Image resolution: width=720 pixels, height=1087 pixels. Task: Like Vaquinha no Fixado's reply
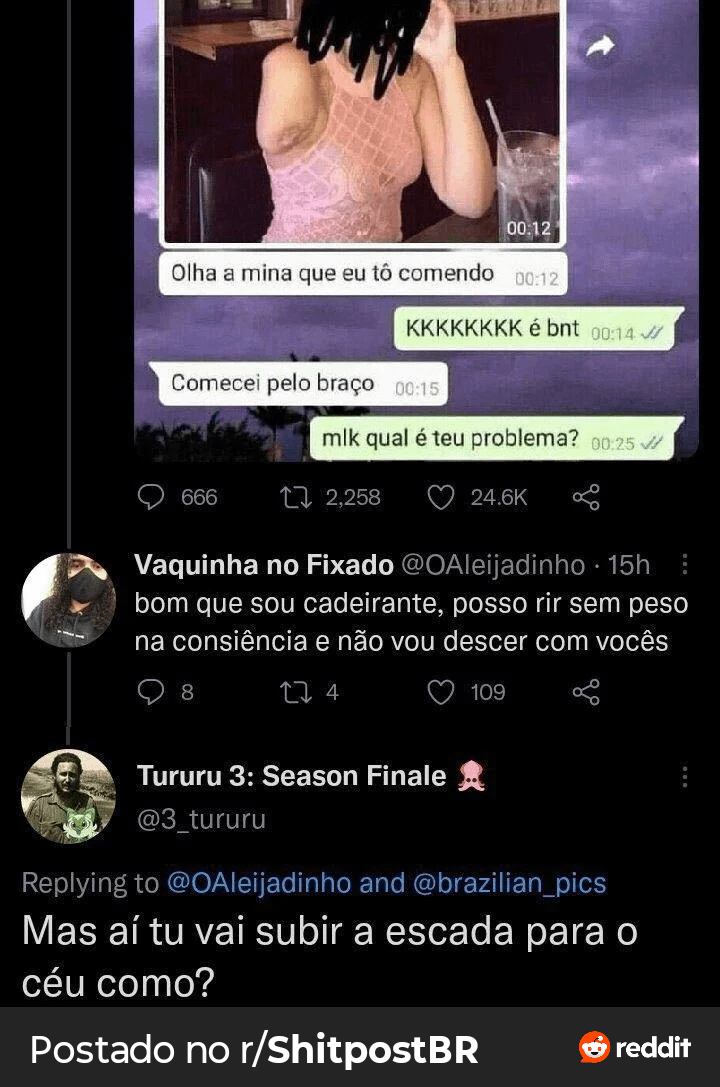441,692
